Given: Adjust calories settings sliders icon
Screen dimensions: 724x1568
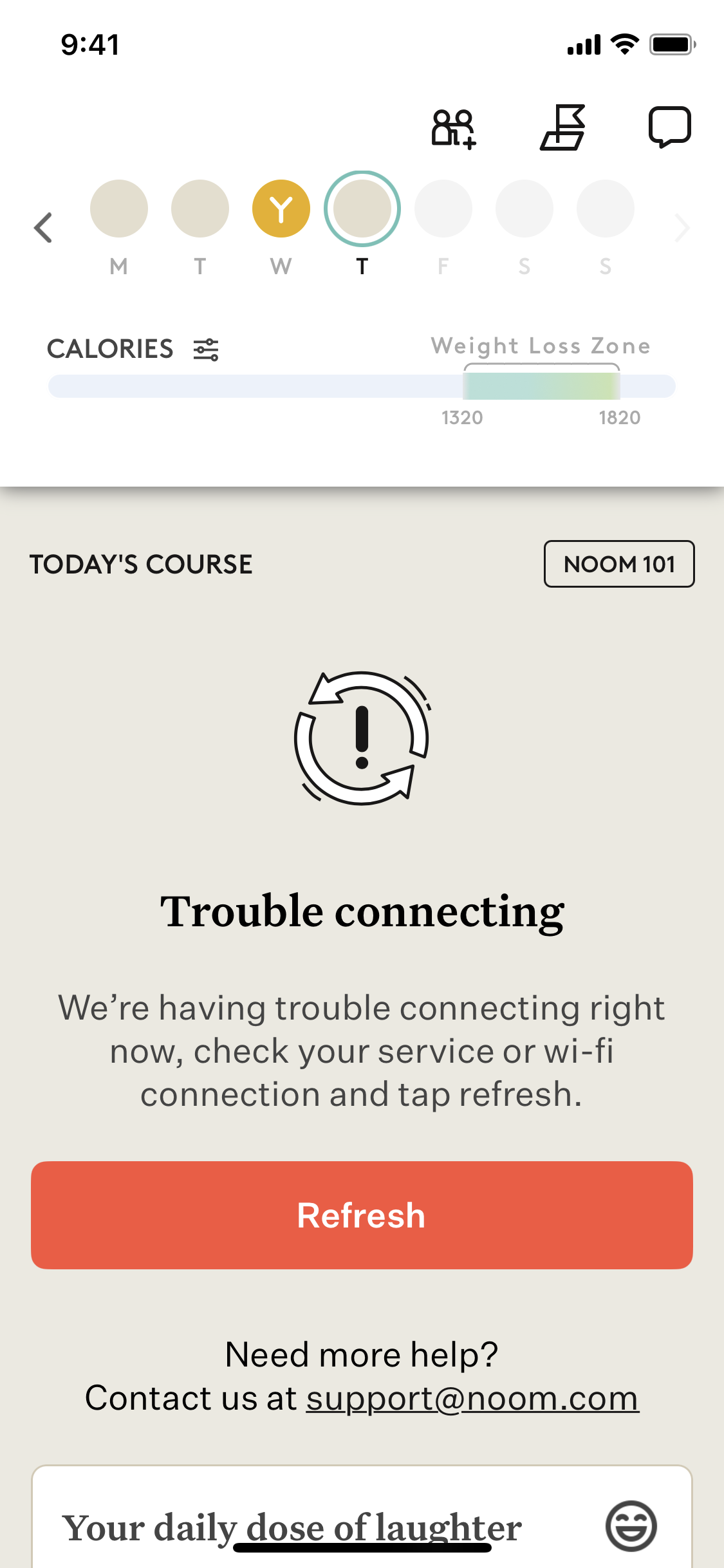Looking at the screenshot, I should (206, 350).
